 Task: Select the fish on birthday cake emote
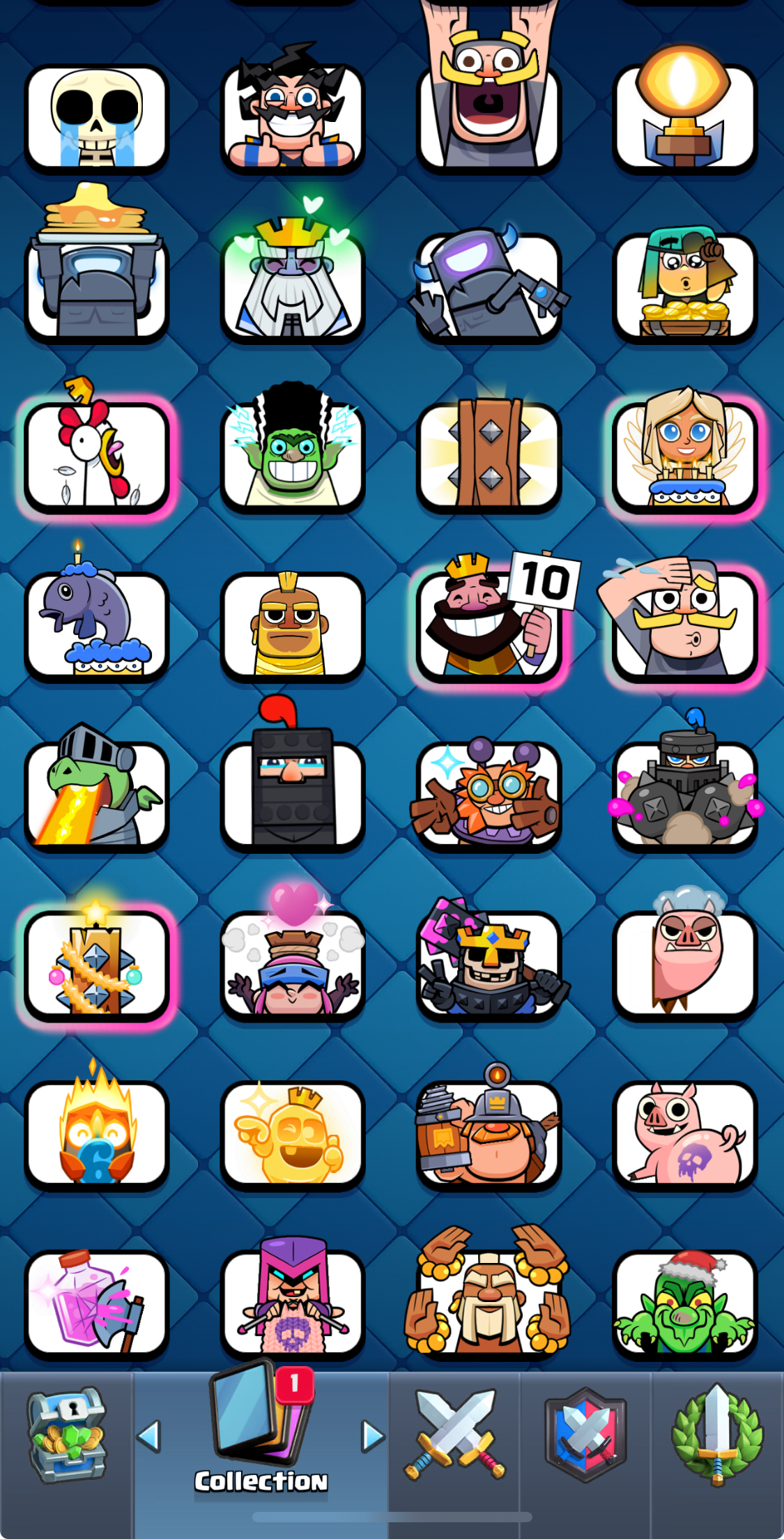pos(97,622)
